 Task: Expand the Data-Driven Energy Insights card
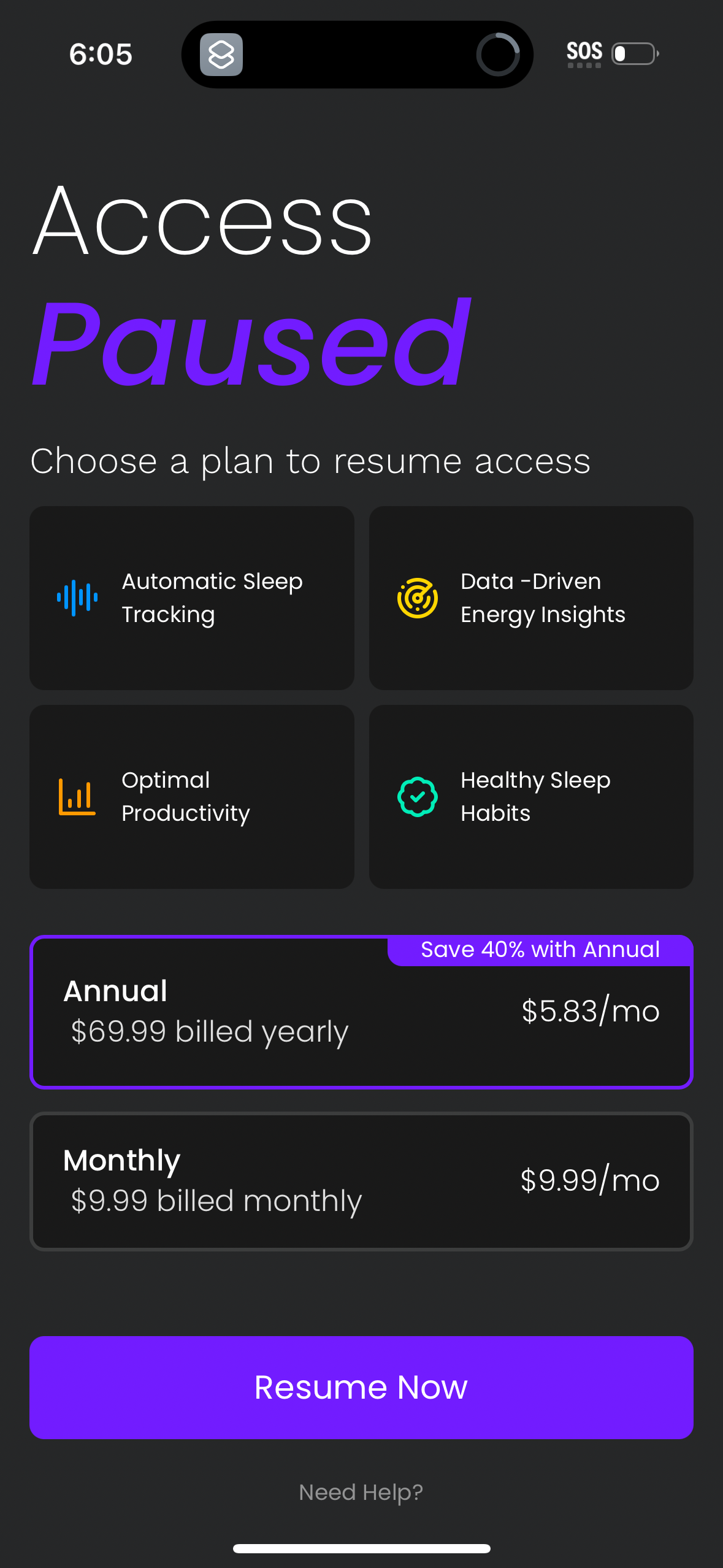pos(530,597)
